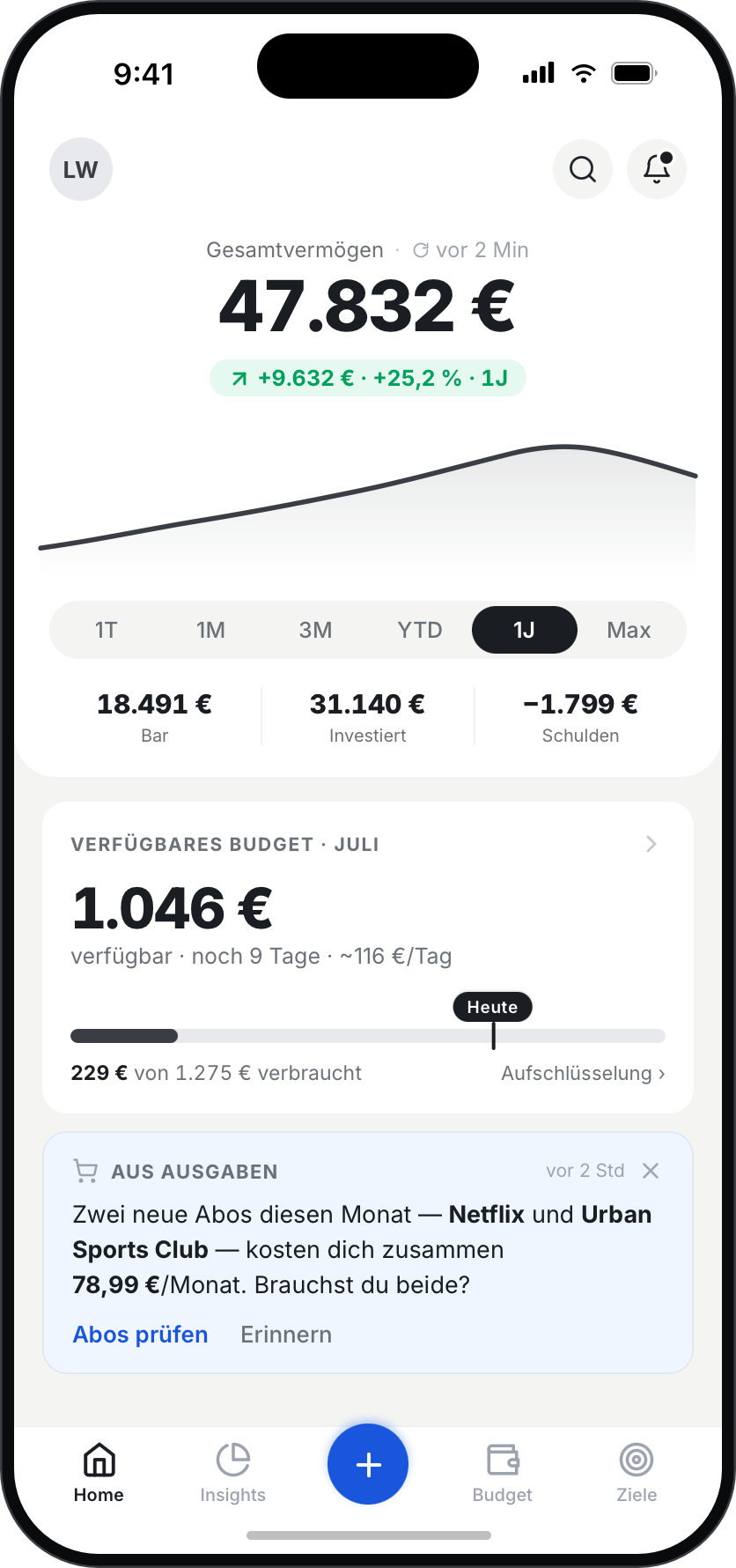Open the Aufschlüsselung link

point(583,1073)
